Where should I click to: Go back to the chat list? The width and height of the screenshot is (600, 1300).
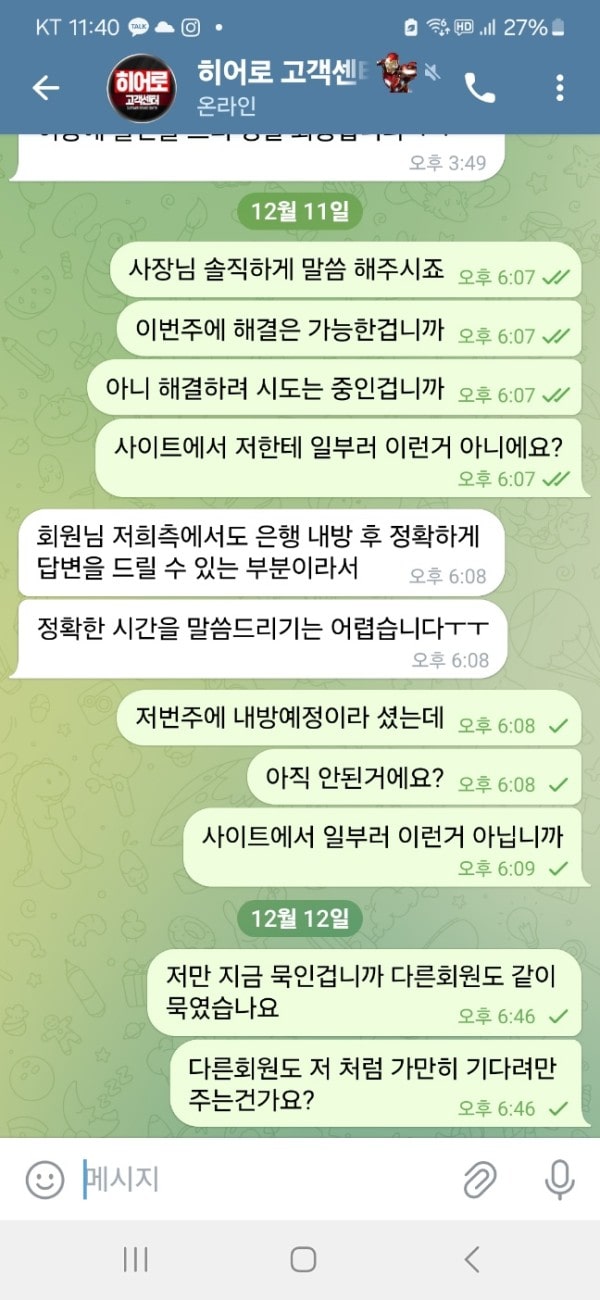click(46, 88)
